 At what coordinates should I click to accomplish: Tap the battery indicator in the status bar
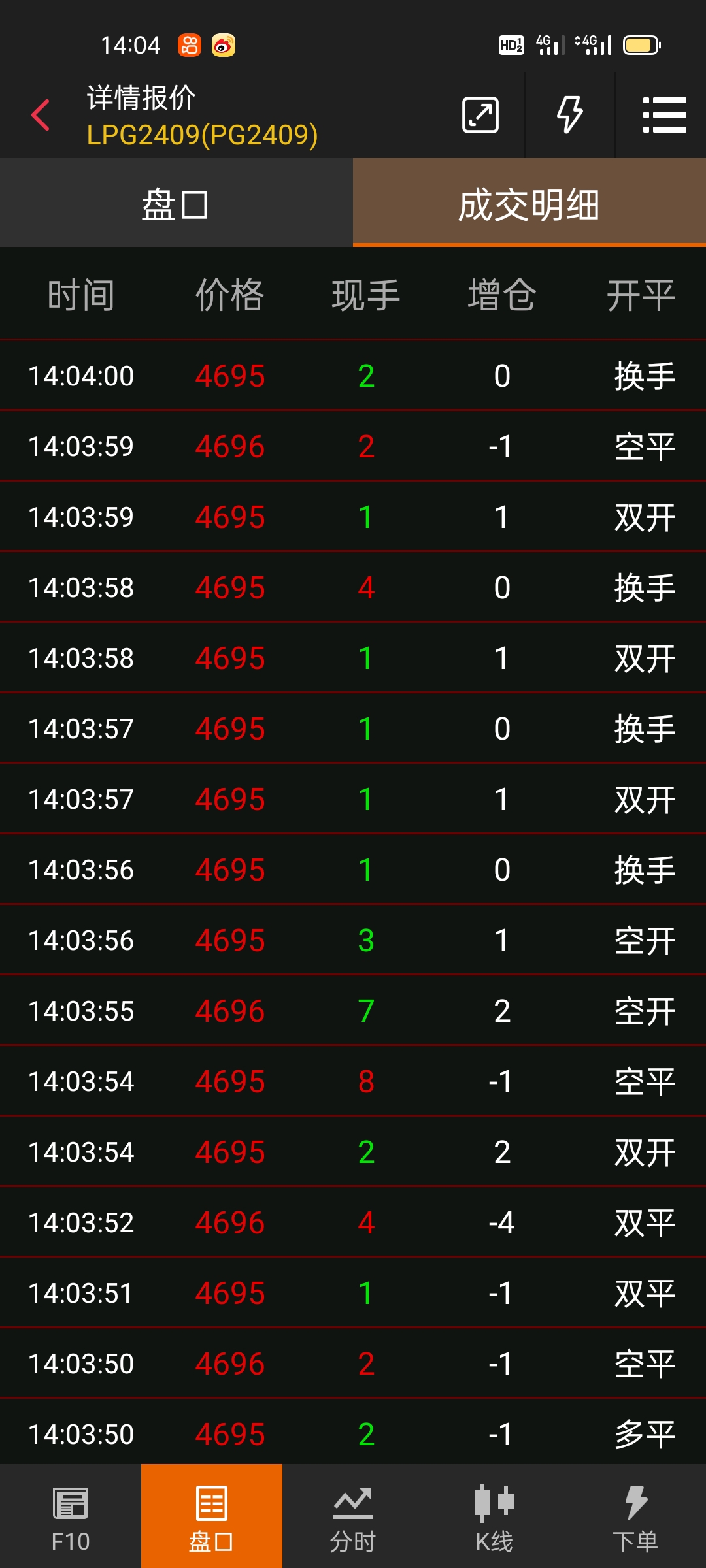641,44
